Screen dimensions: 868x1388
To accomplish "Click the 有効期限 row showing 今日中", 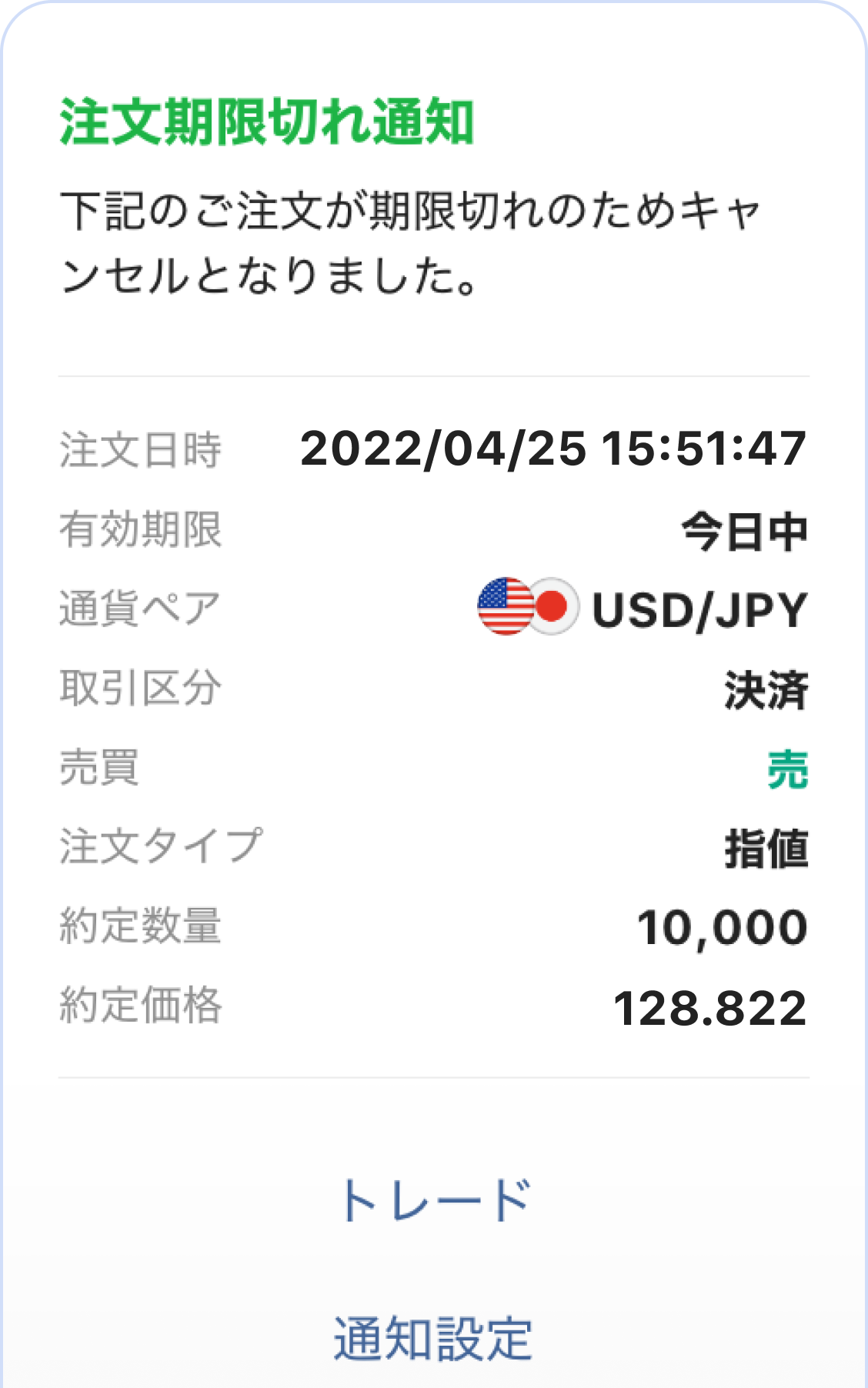I will click(434, 529).
